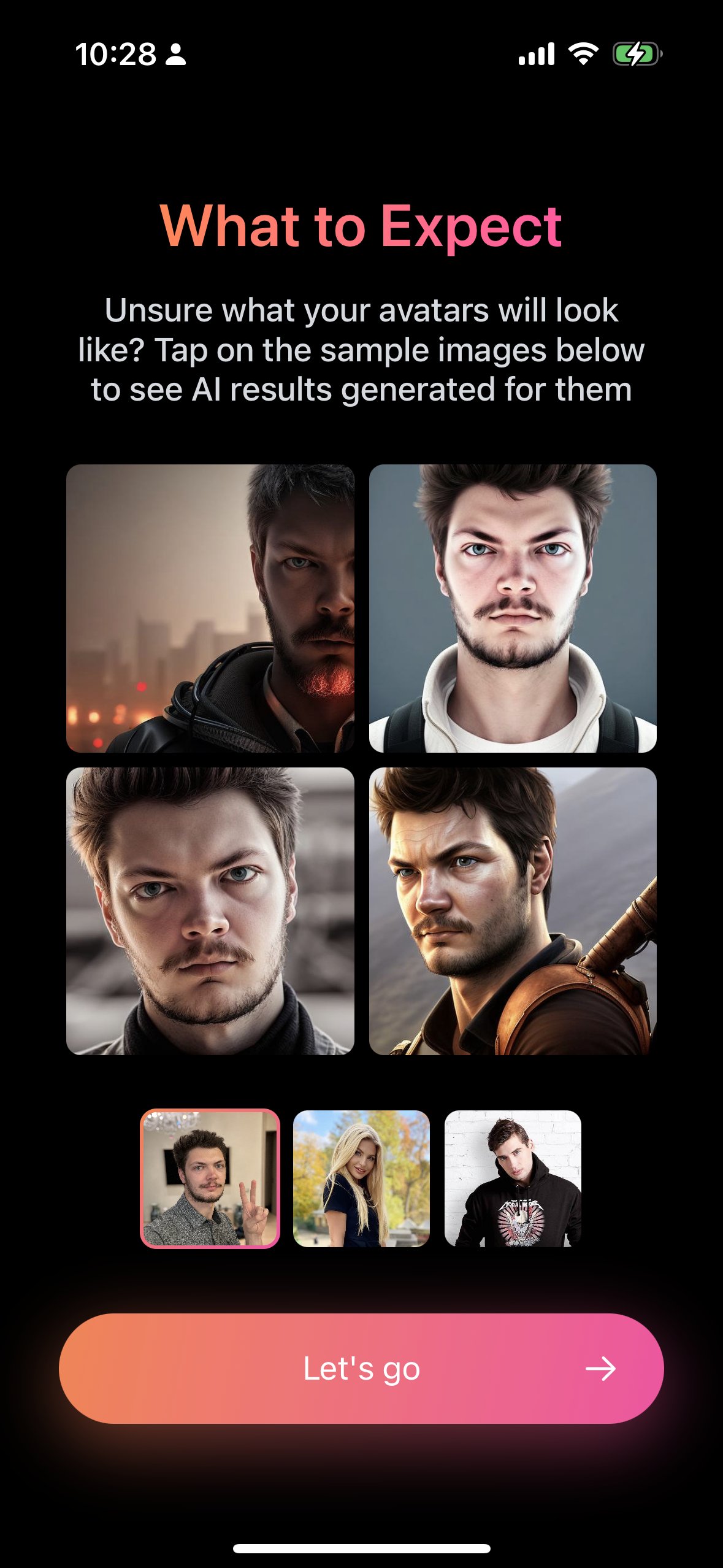The width and height of the screenshot is (723, 1568).
Task: Select the sample photo of the black hoodie
Action: point(513,1178)
